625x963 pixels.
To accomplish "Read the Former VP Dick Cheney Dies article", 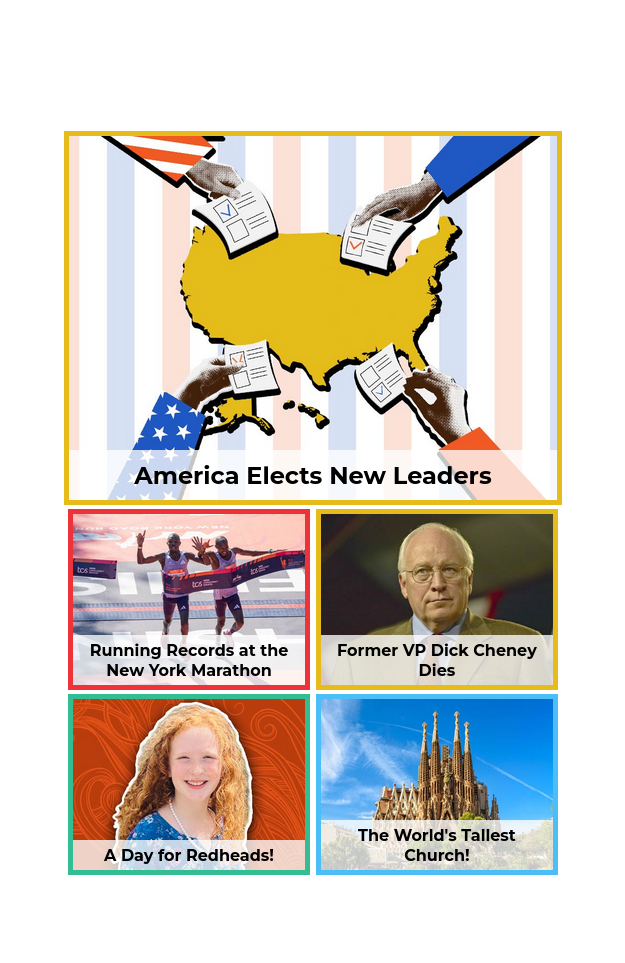I will click(436, 600).
